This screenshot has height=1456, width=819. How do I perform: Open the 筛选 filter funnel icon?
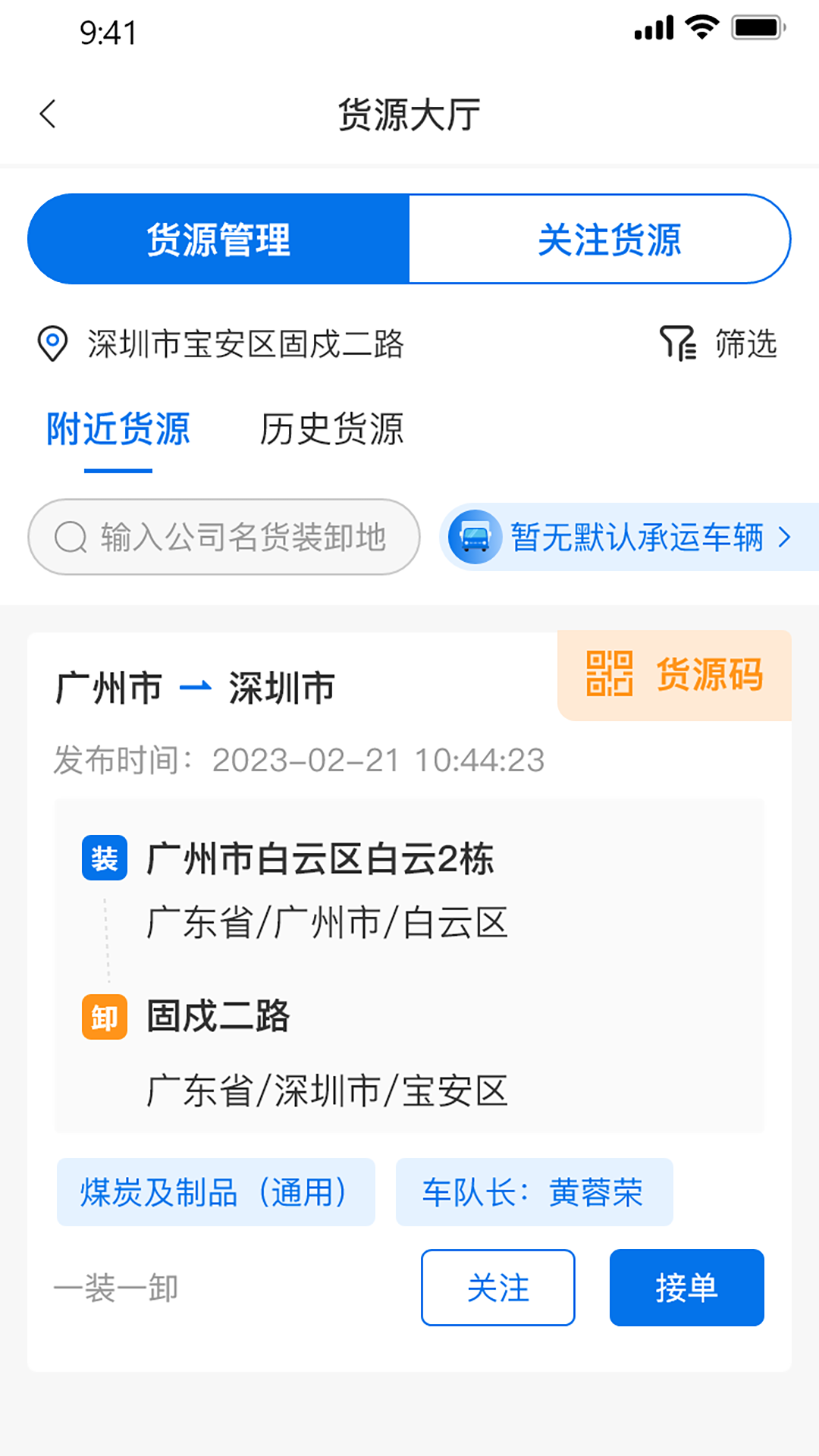(679, 345)
